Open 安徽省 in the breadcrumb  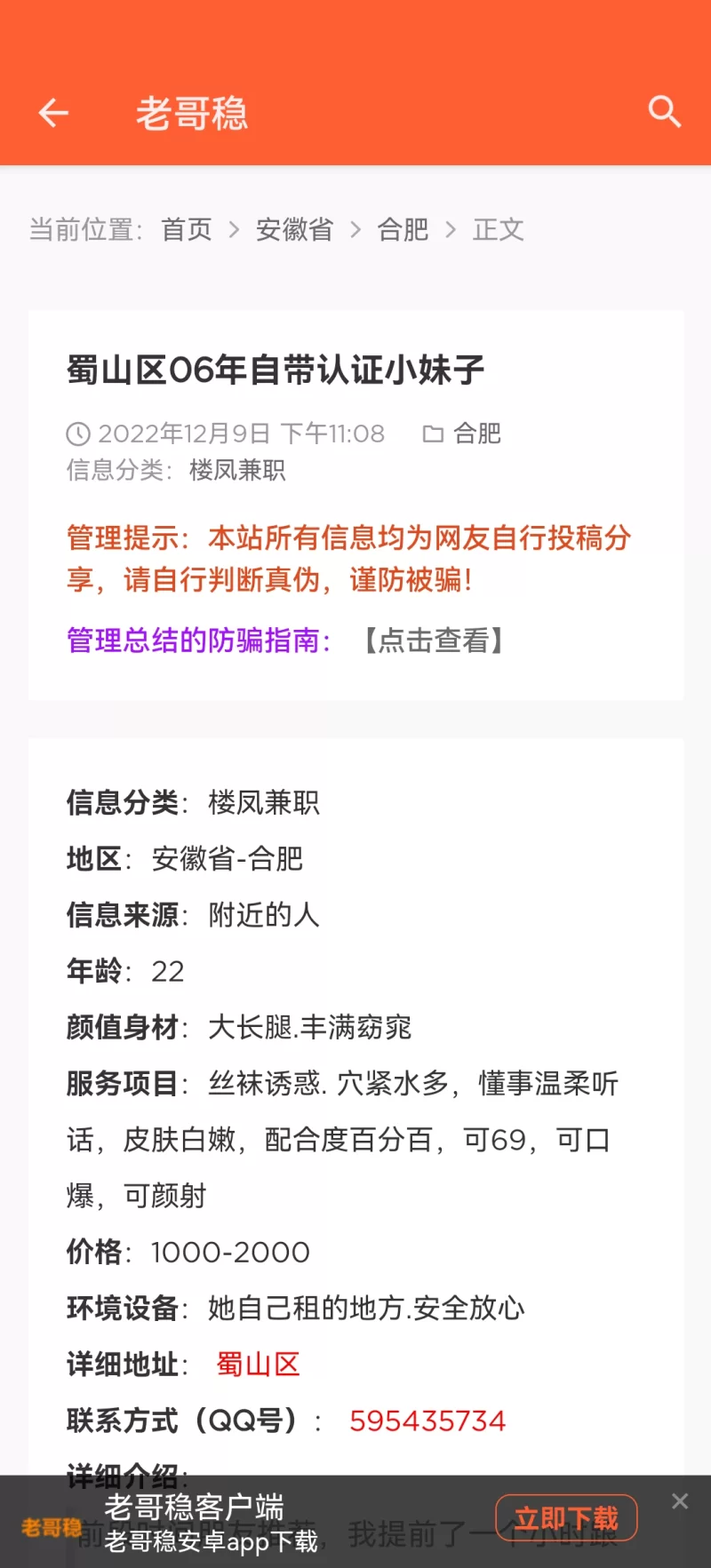[x=294, y=230]
